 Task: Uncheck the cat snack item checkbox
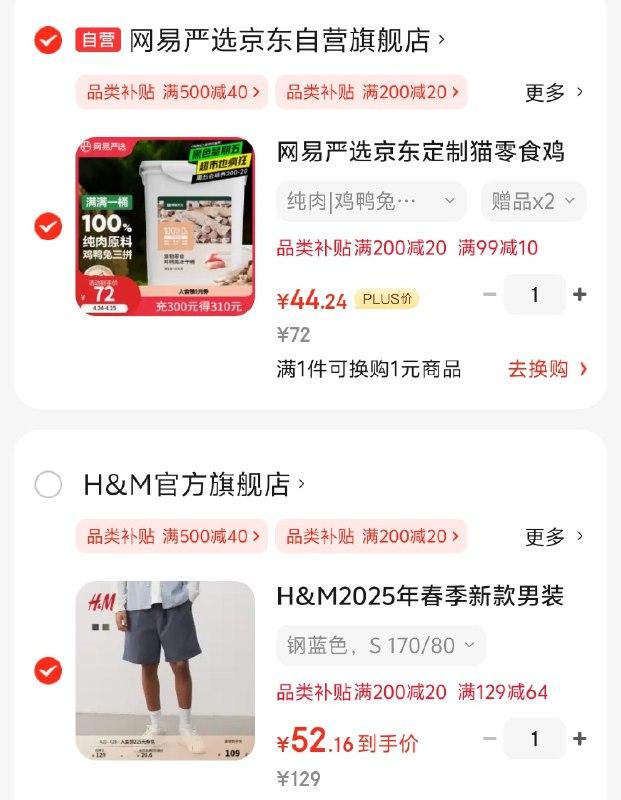(x=48, y=227)
